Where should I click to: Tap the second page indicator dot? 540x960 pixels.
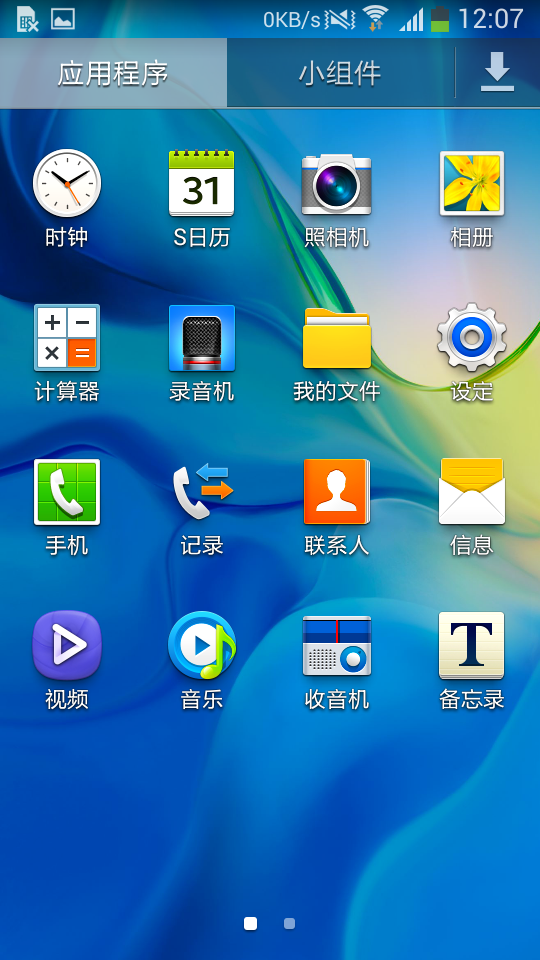(290, 923)
